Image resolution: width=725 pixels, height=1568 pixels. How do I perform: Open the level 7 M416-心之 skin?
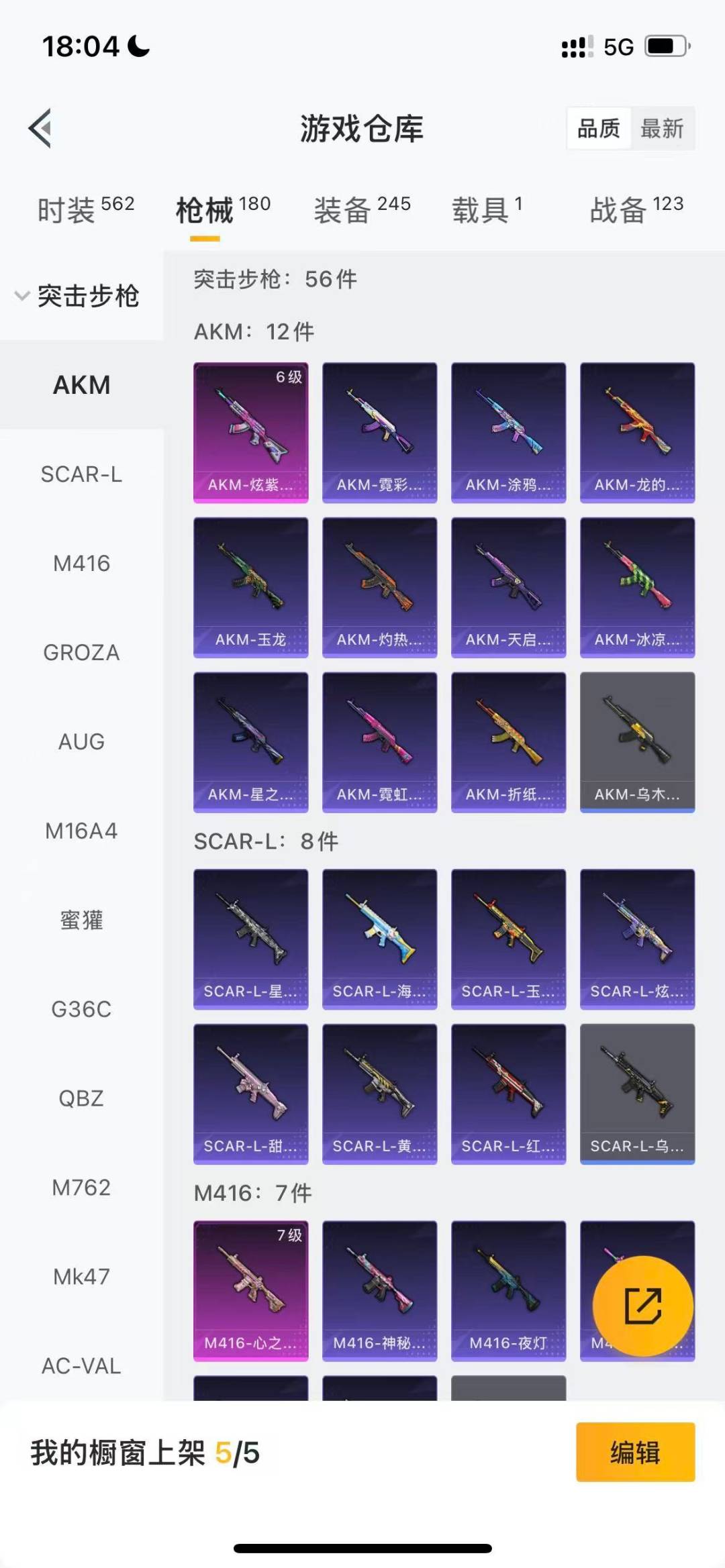(x=251, y=1291)
